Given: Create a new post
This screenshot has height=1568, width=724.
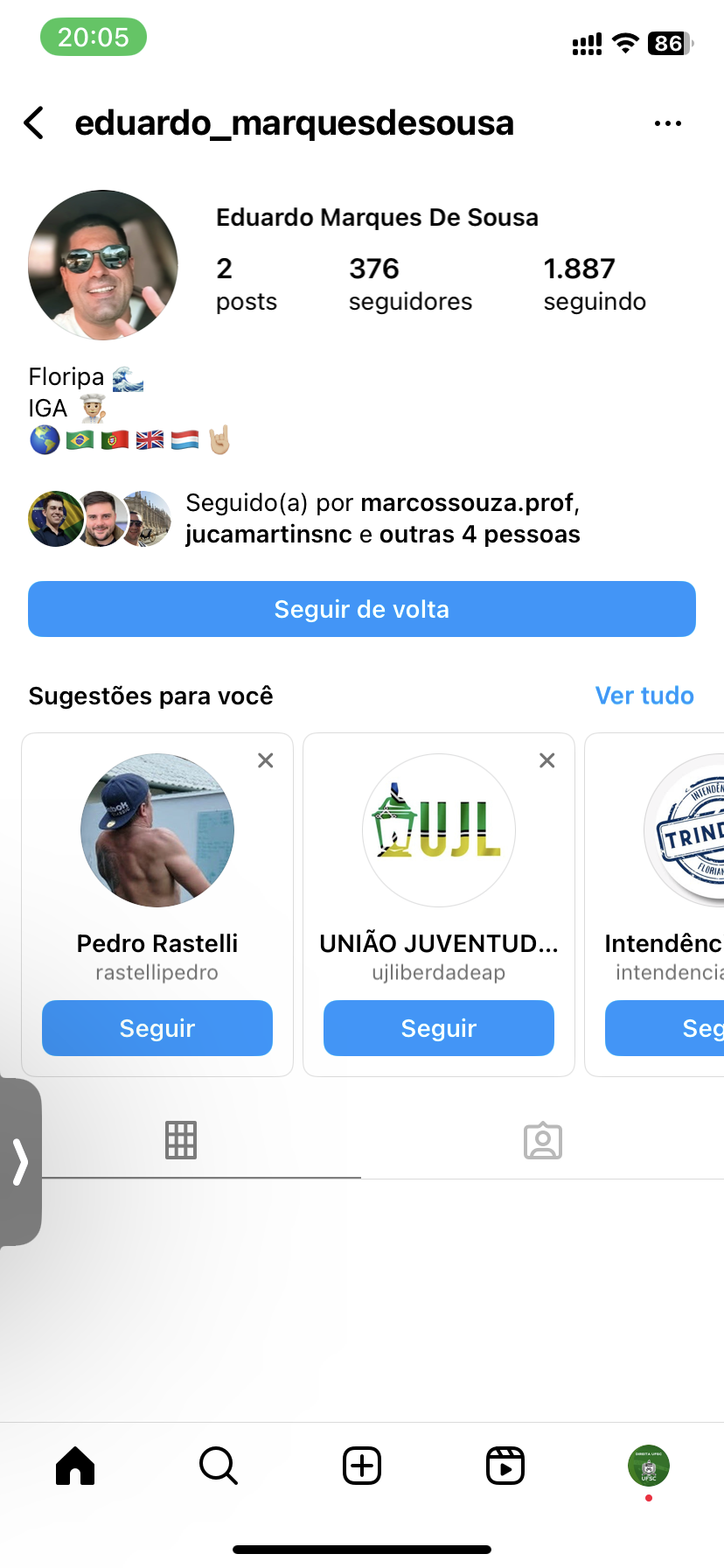Looking at the screenshot, I should [x=362, y=1466].
